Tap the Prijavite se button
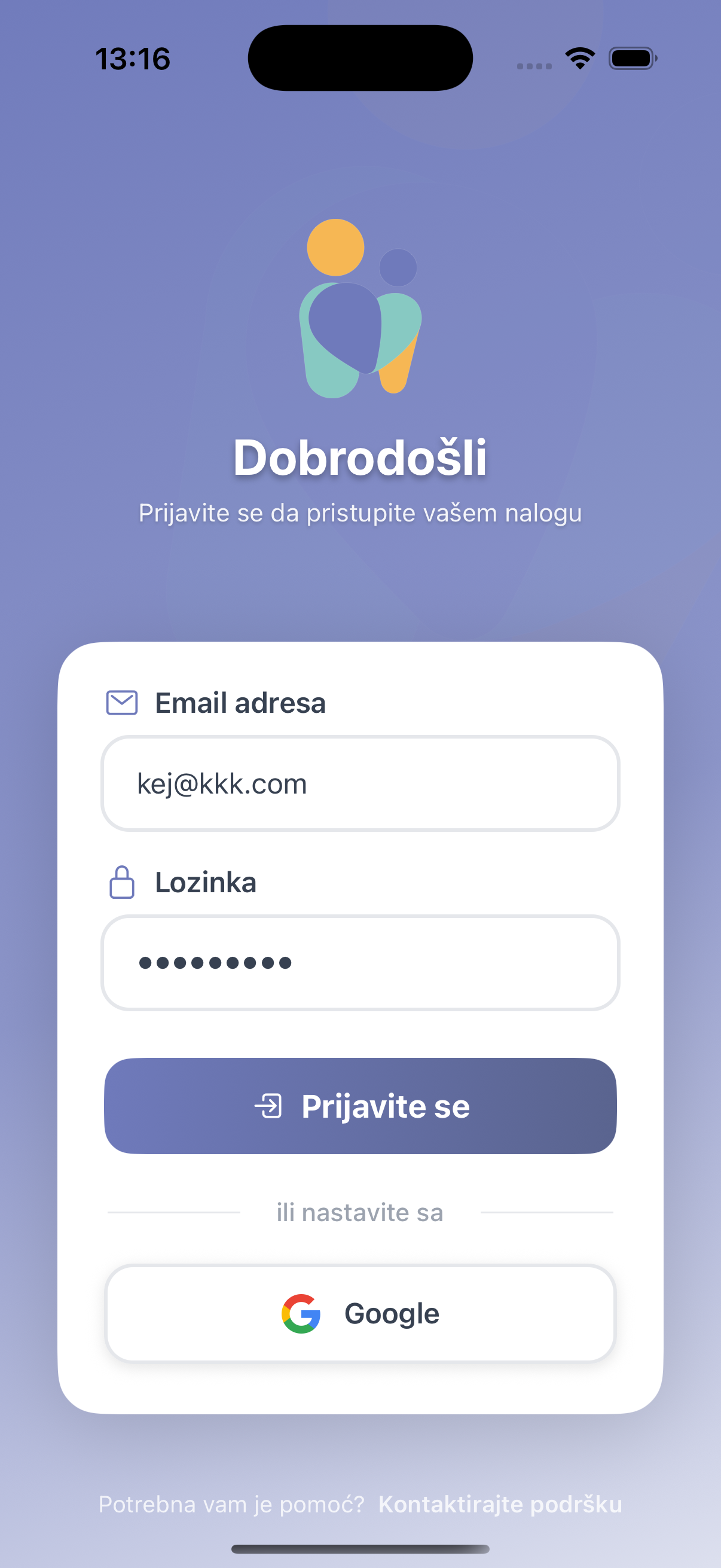This screenshot has height=1568, width=721. point(360,1105)
